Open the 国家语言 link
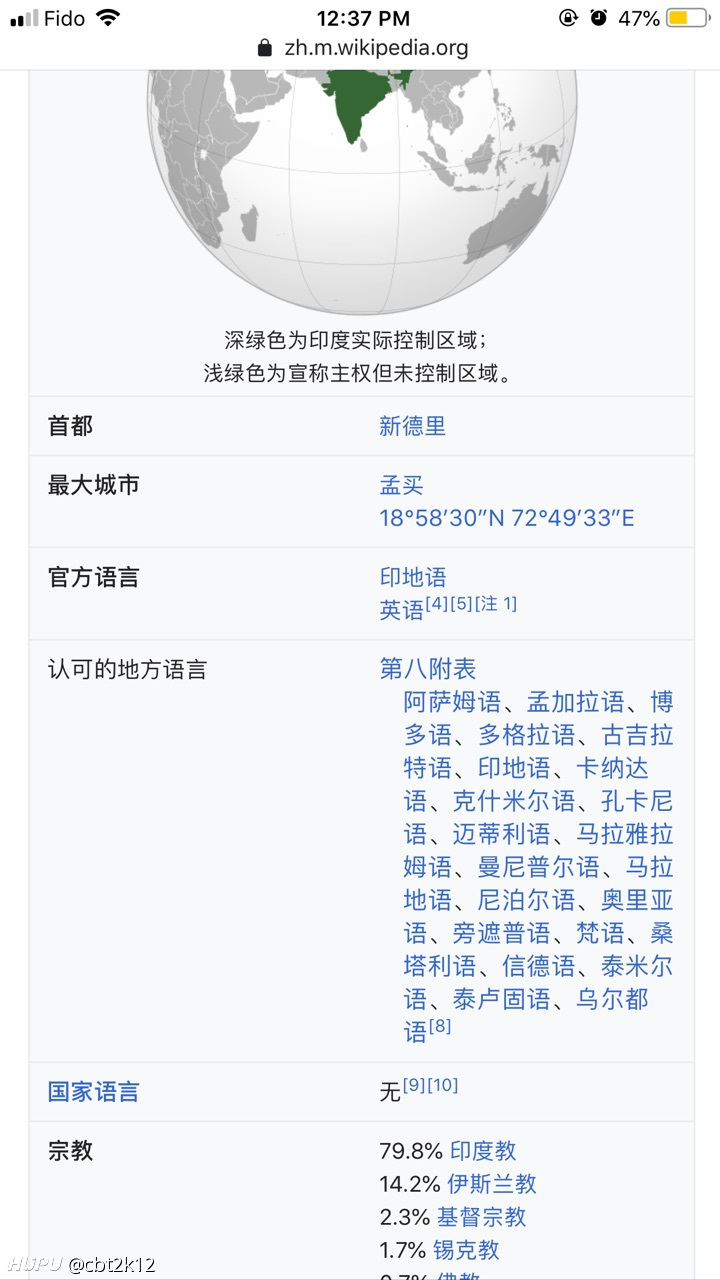 [93, 1092]
